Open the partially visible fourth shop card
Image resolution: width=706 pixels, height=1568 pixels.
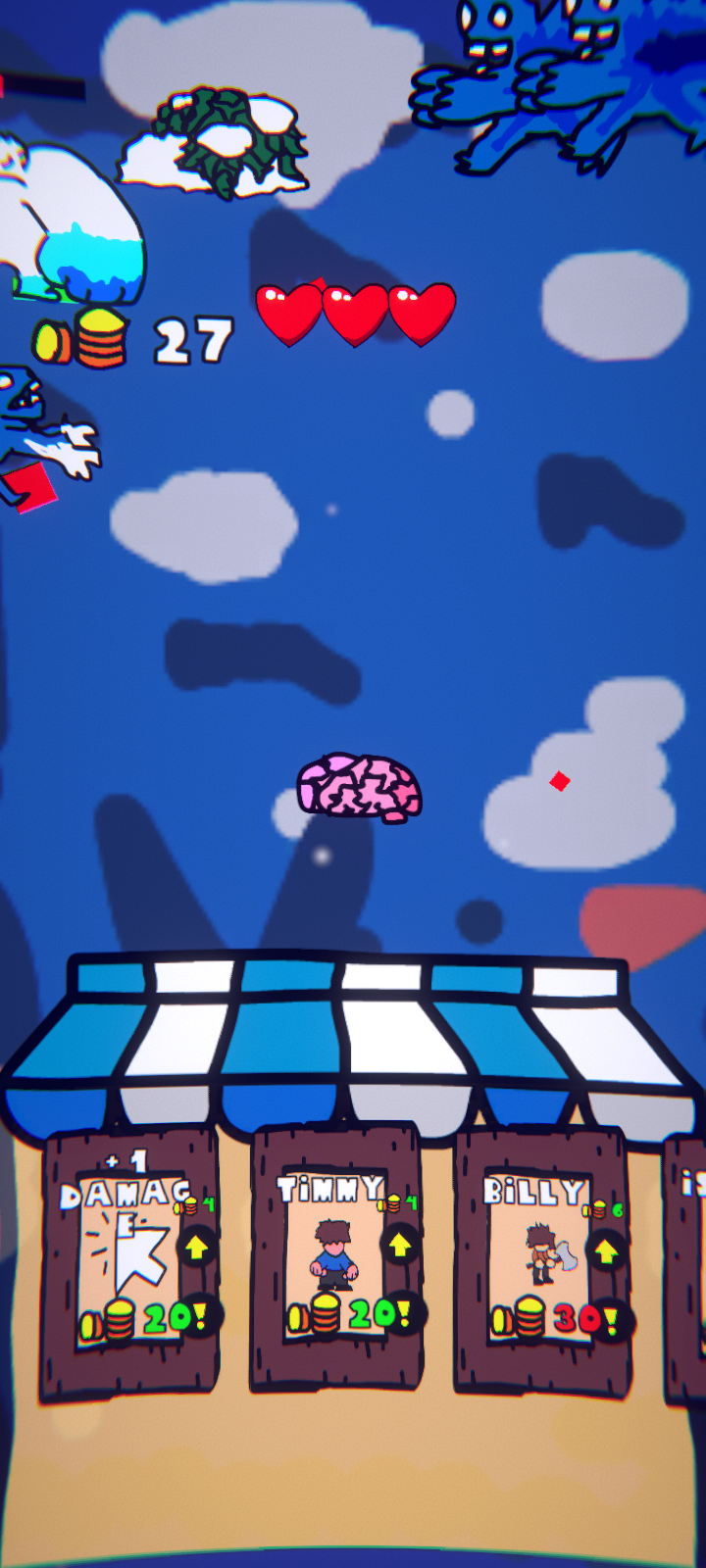[686, 1269]
